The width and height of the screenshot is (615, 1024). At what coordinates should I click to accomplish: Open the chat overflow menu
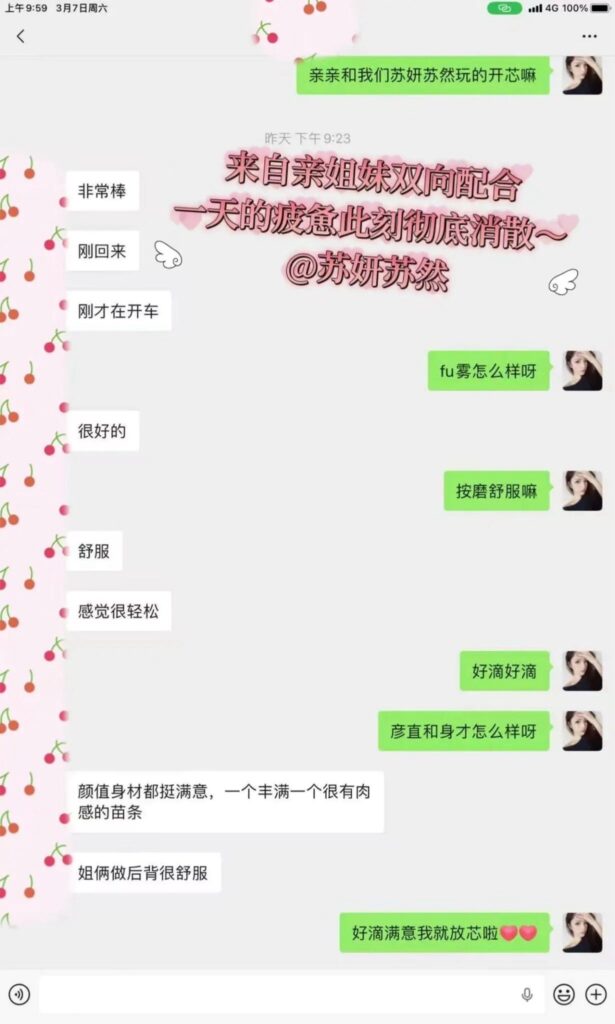(x=590, y=36)
